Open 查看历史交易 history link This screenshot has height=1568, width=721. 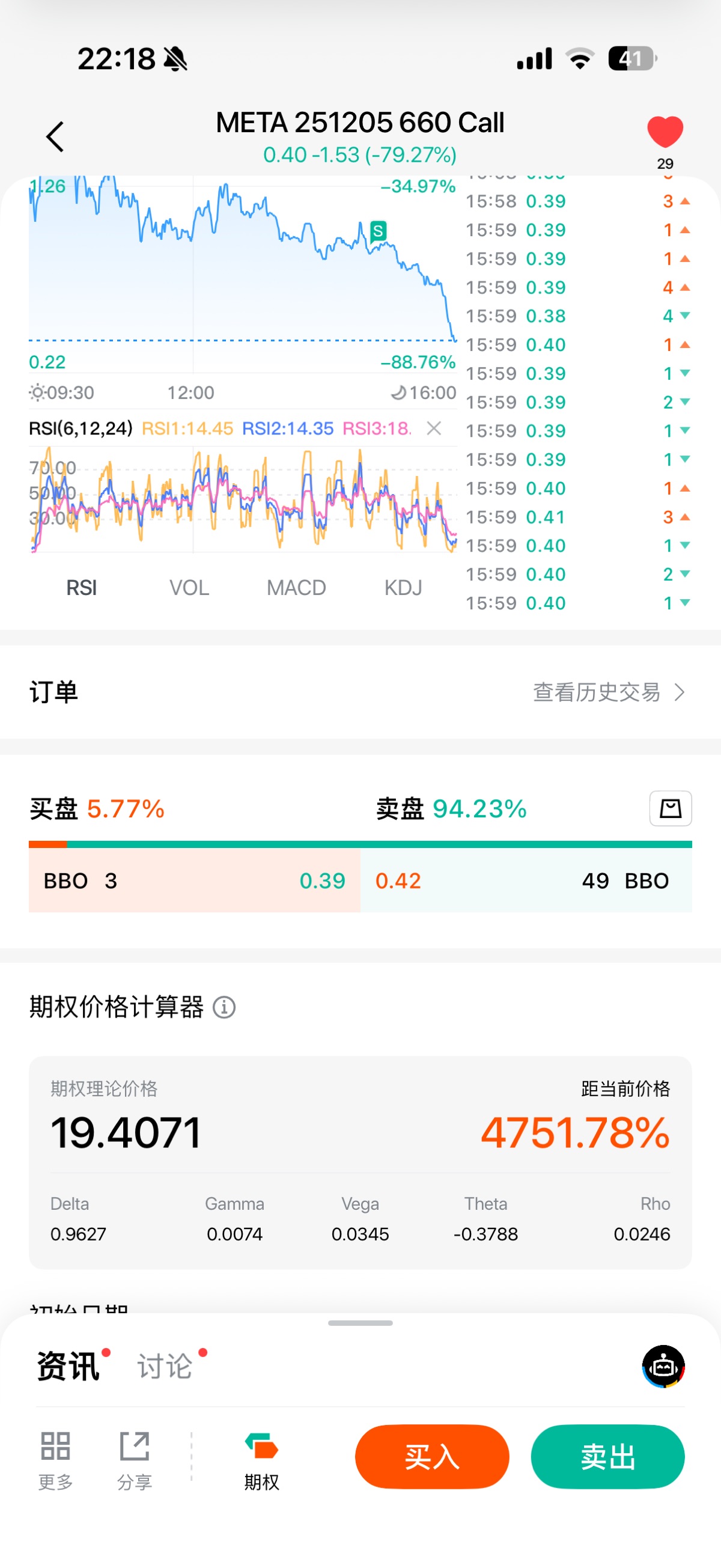pyautogui.click(x=609, y=692)
